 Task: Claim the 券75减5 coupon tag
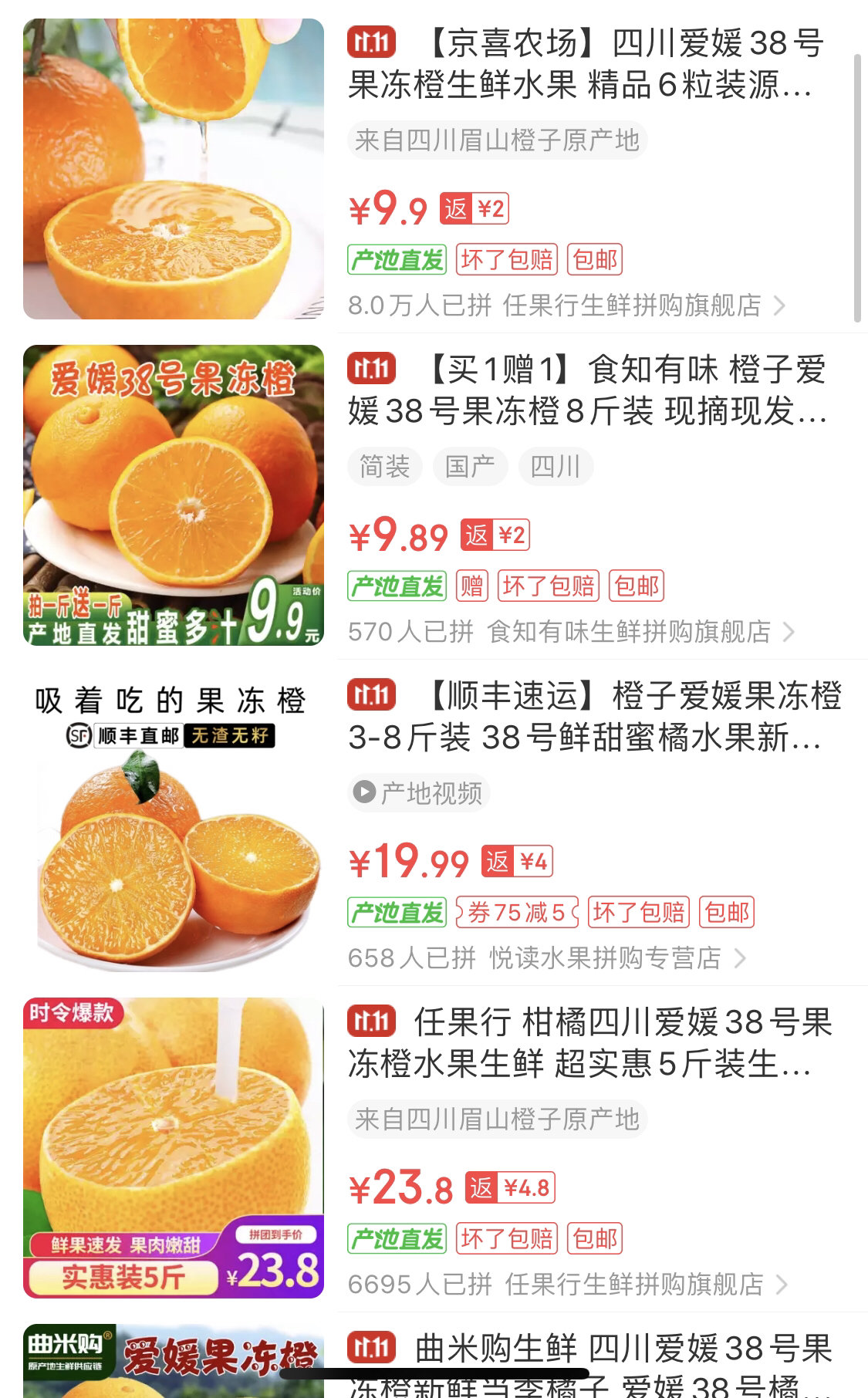(x=517, y=913)
